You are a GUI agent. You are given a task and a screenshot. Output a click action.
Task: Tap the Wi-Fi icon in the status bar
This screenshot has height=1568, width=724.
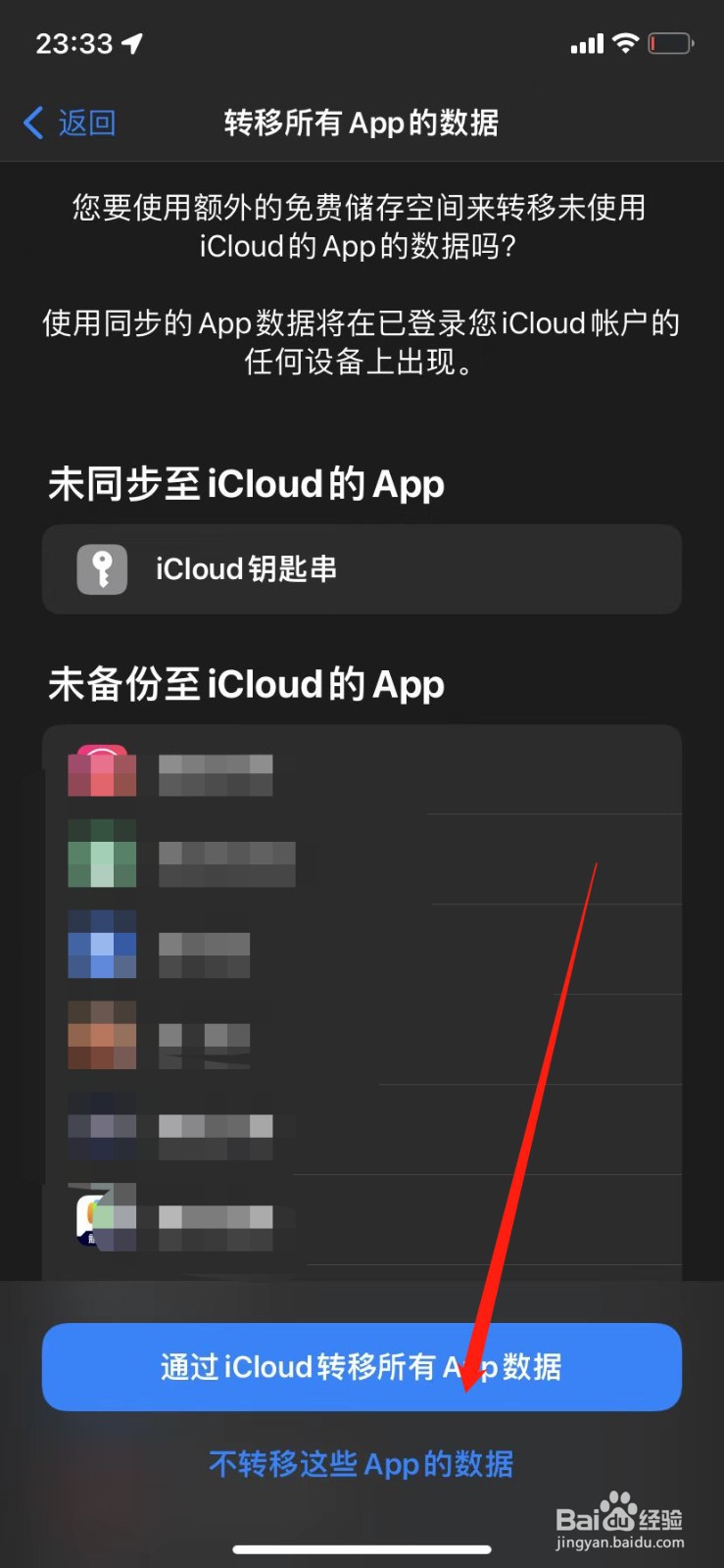coord(625,43)
